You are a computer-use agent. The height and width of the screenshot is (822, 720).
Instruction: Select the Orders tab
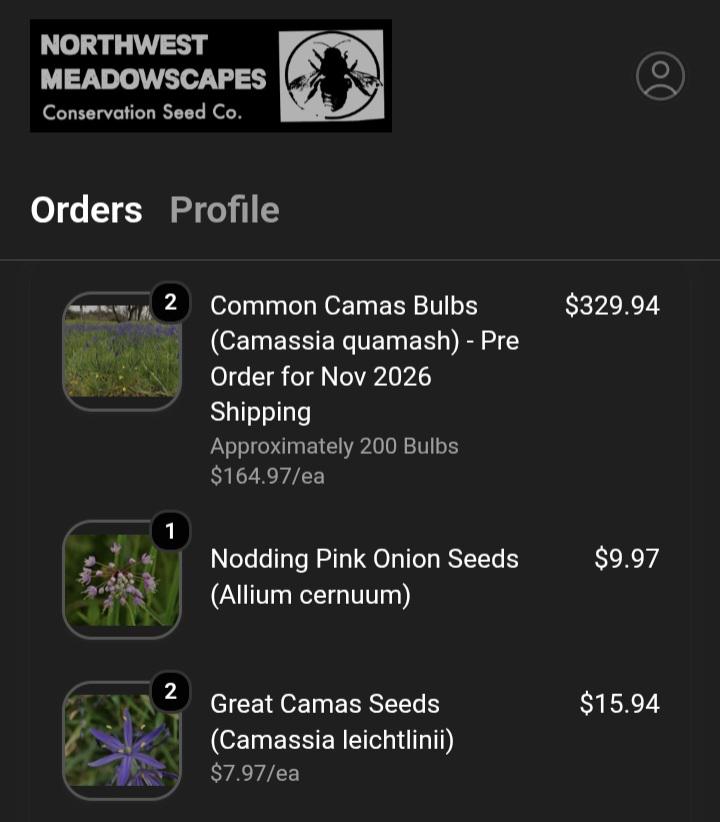pos(87,210)
